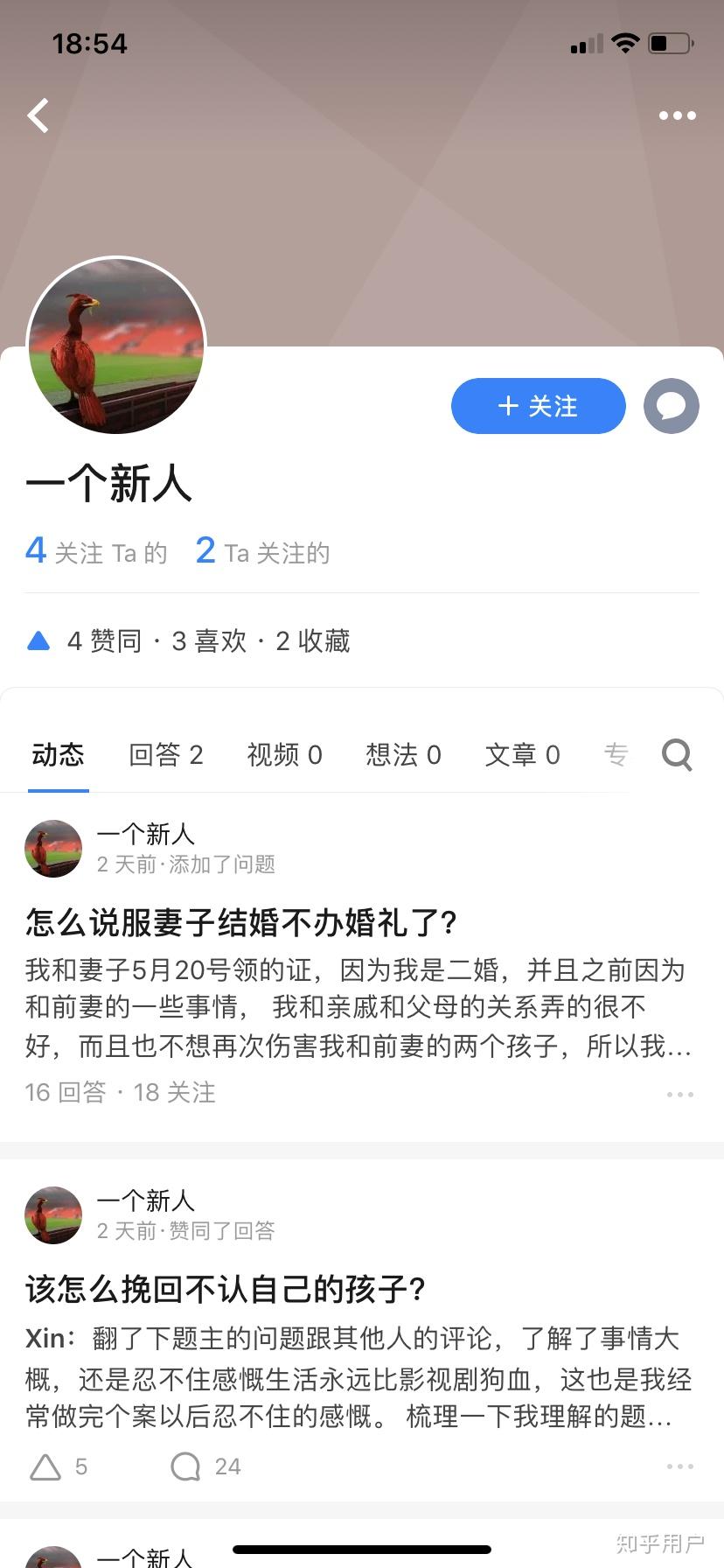Screen dimensions: 724x1568
Task: Open question 该怎么挽回不认自己的孩子?
Action: [226, 1289]
